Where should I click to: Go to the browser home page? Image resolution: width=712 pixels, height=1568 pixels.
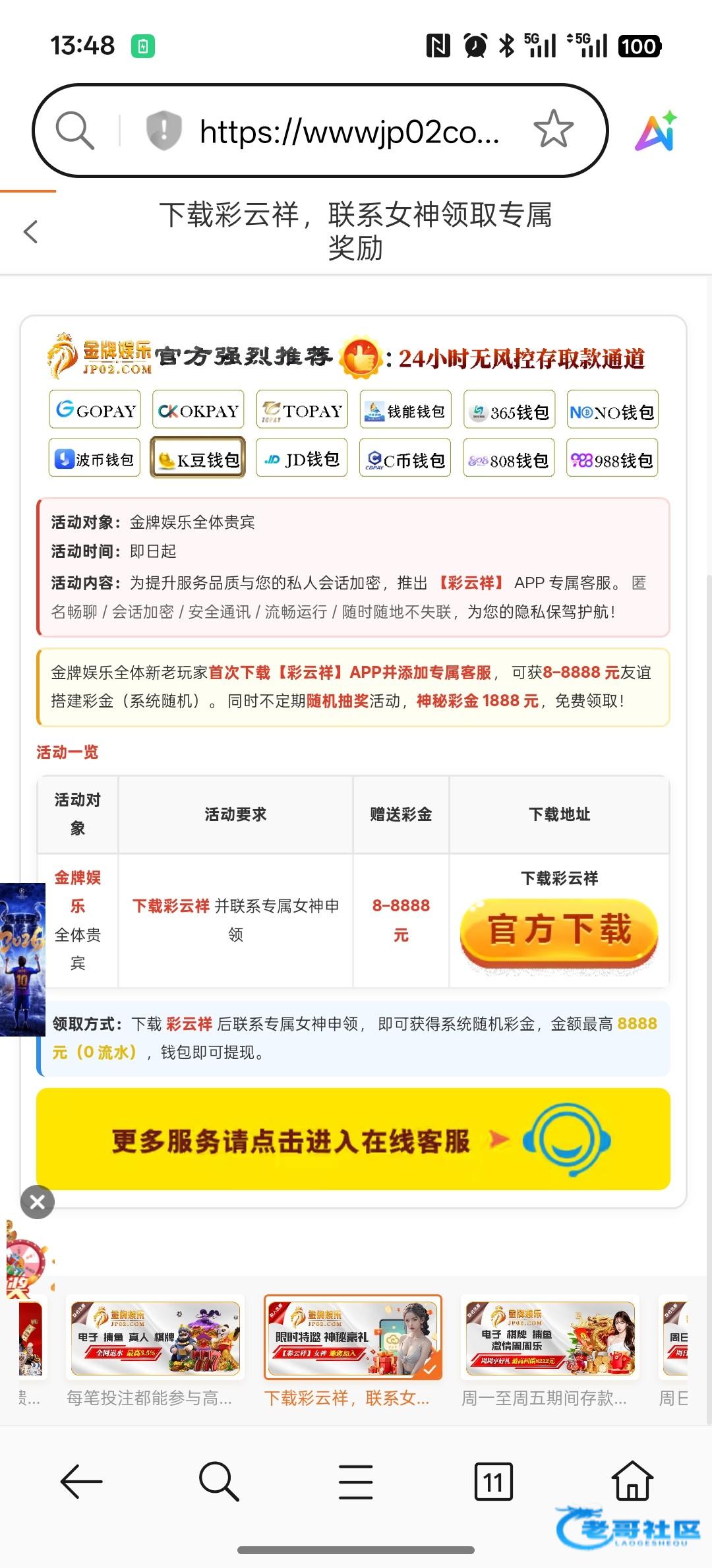[x=632, y=1480]
